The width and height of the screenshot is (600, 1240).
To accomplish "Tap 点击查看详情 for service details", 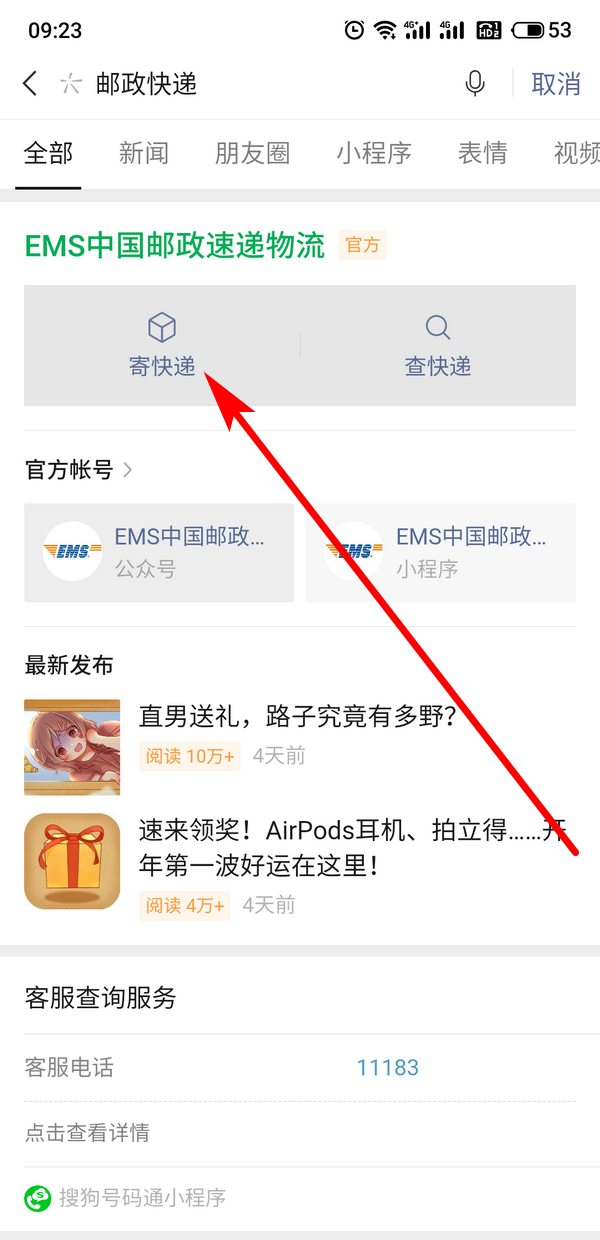I will click(87, 1133).
